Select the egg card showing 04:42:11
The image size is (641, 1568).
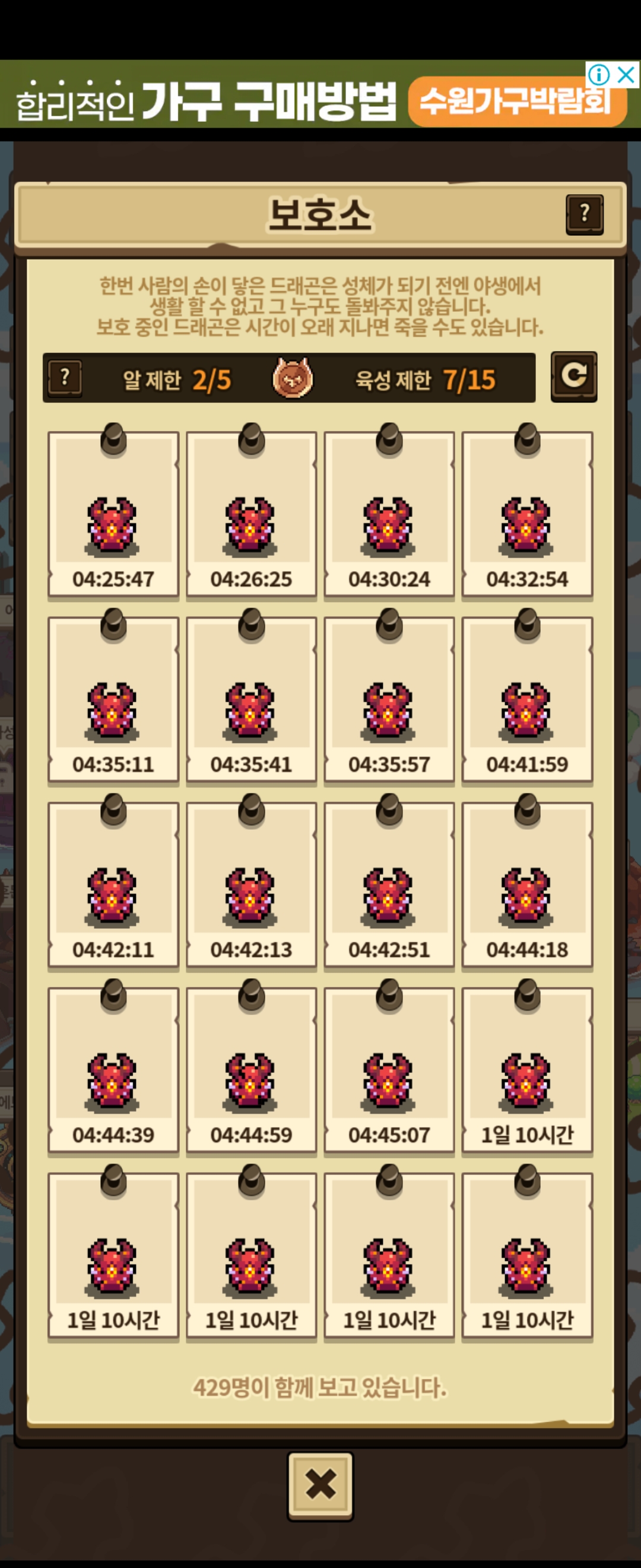(113, 885)
